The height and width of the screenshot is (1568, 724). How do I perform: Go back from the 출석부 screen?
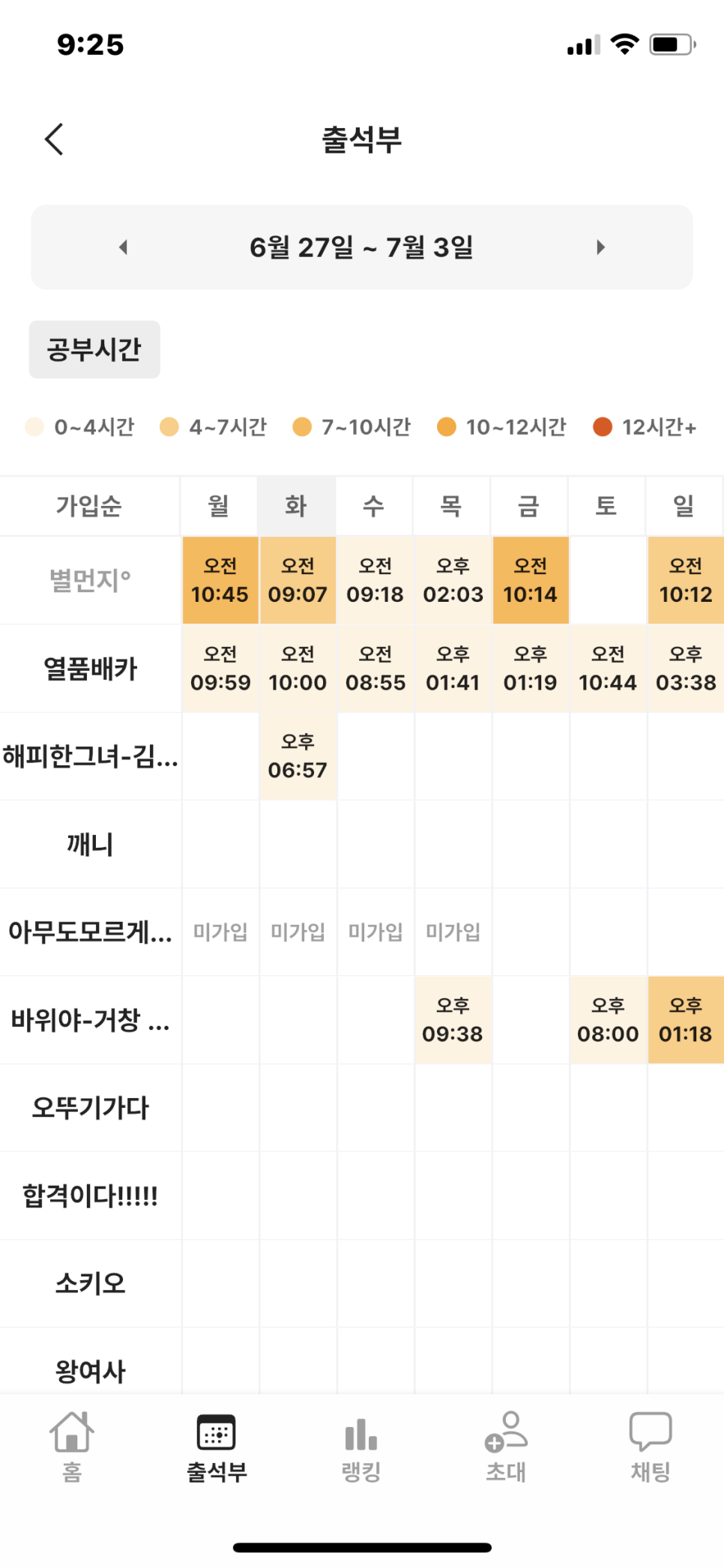(x=54, y=139)
